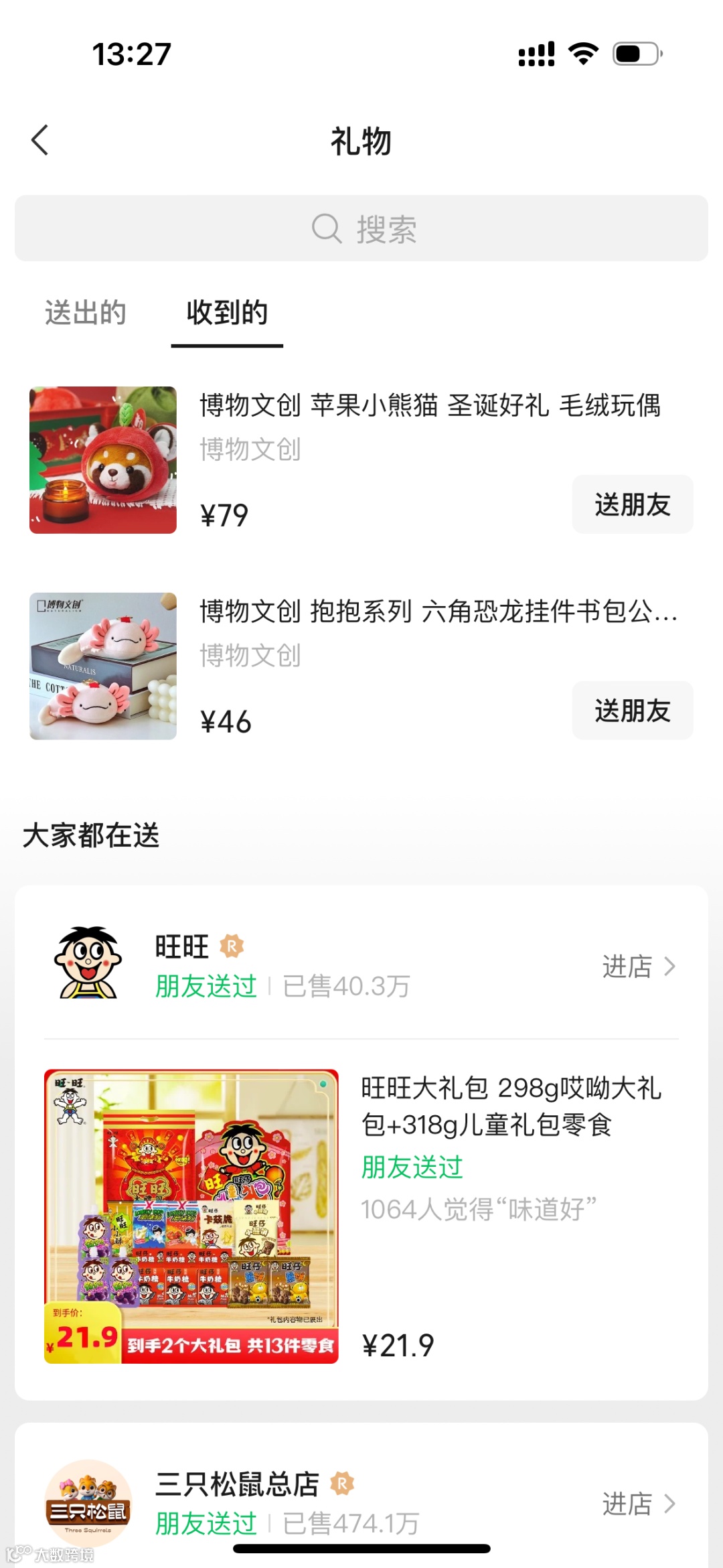Open the 搜索 search box

coord(361,229)
